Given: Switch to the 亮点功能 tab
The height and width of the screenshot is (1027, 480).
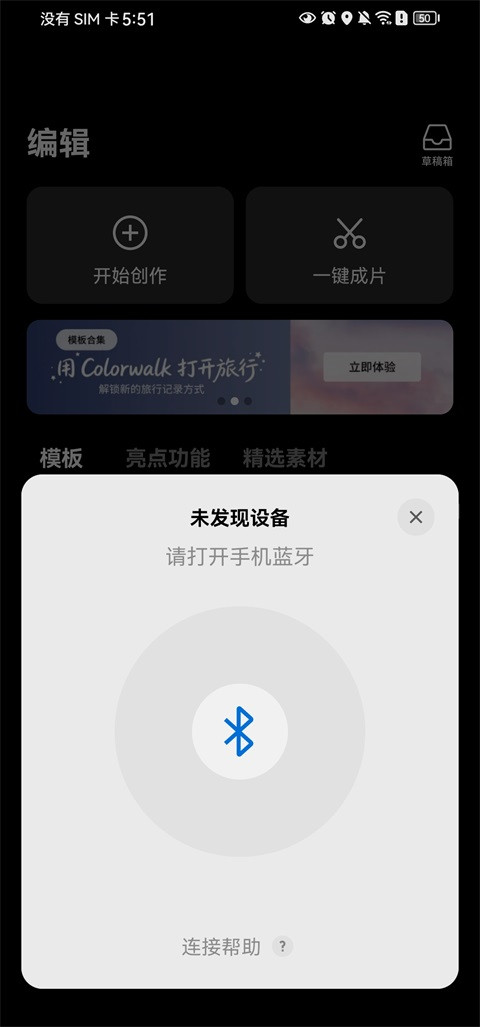Looking at the screenshot, I should pyautogui.click(x=168, y=458).
